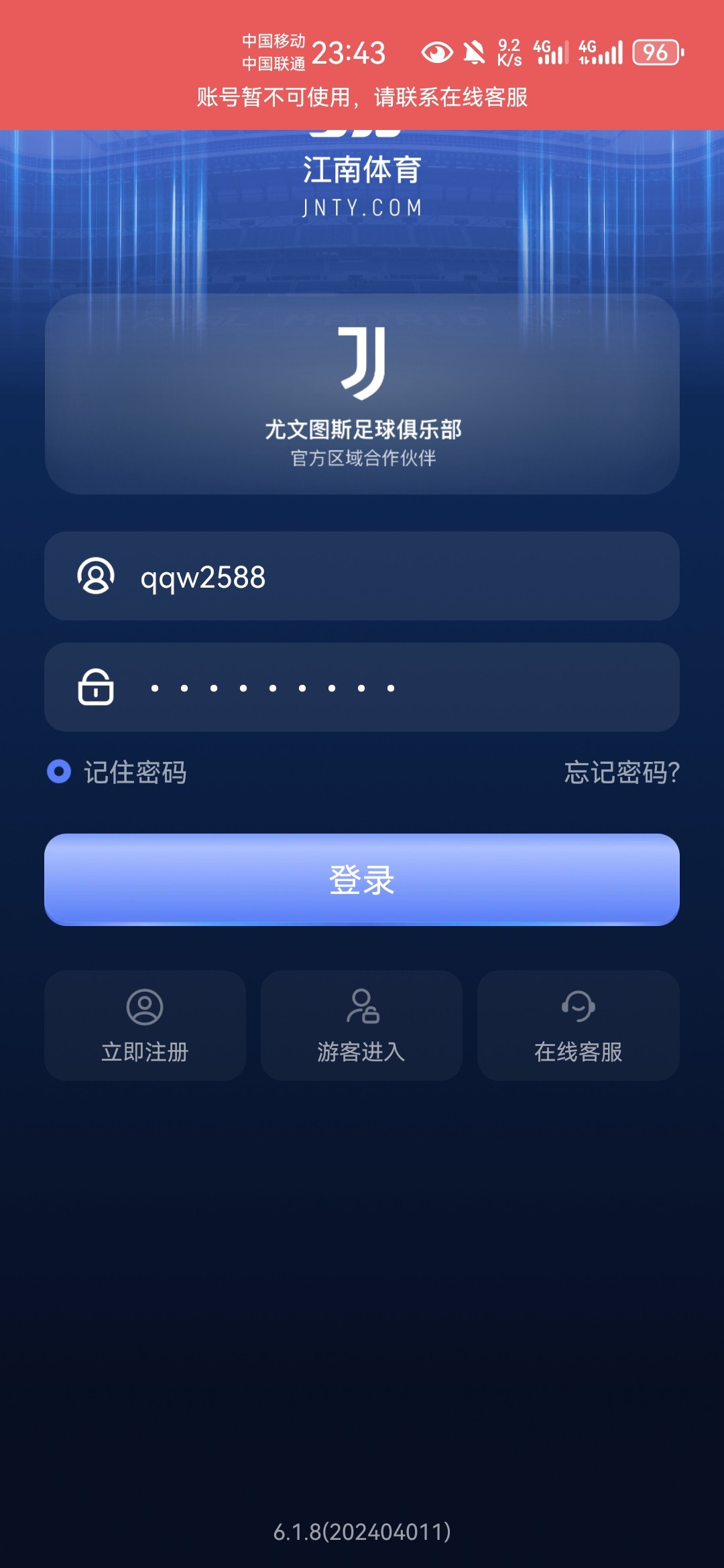Tap the 登录 login button

(x=362, y=879)
